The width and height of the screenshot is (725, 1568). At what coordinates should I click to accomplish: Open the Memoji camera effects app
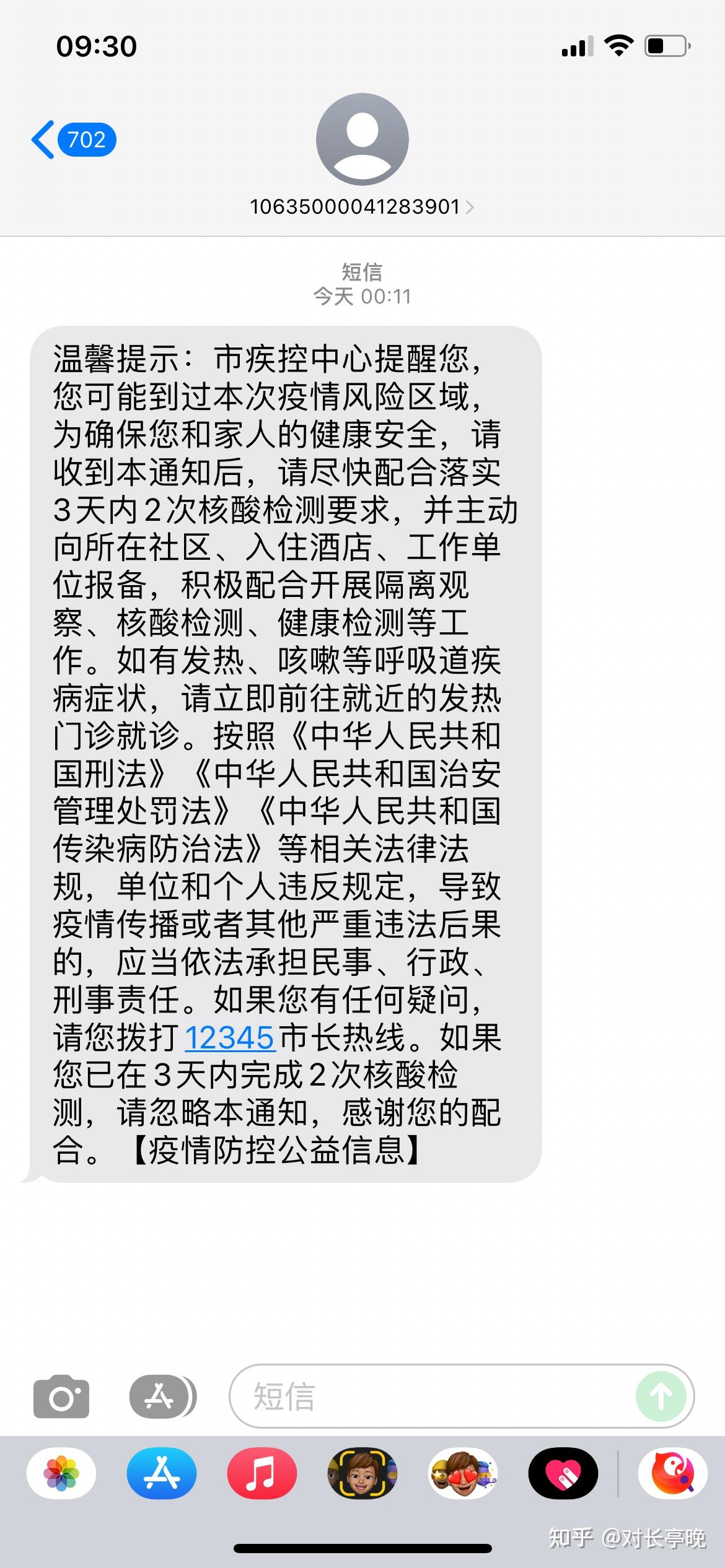click(362, 1473)
